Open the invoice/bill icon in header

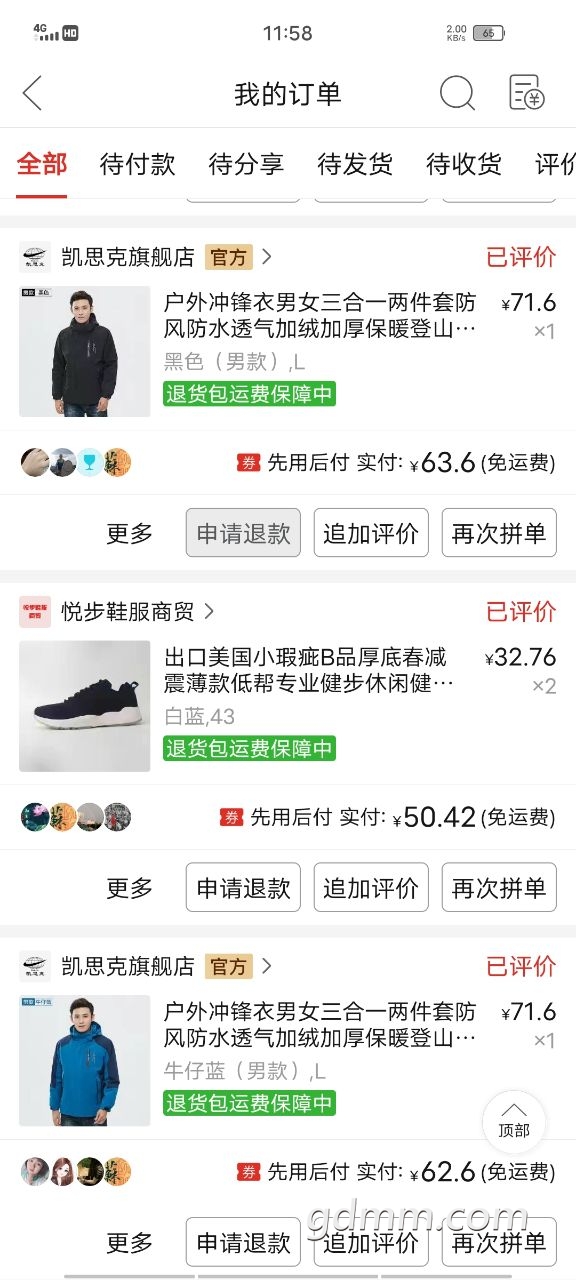click(526, 93)
